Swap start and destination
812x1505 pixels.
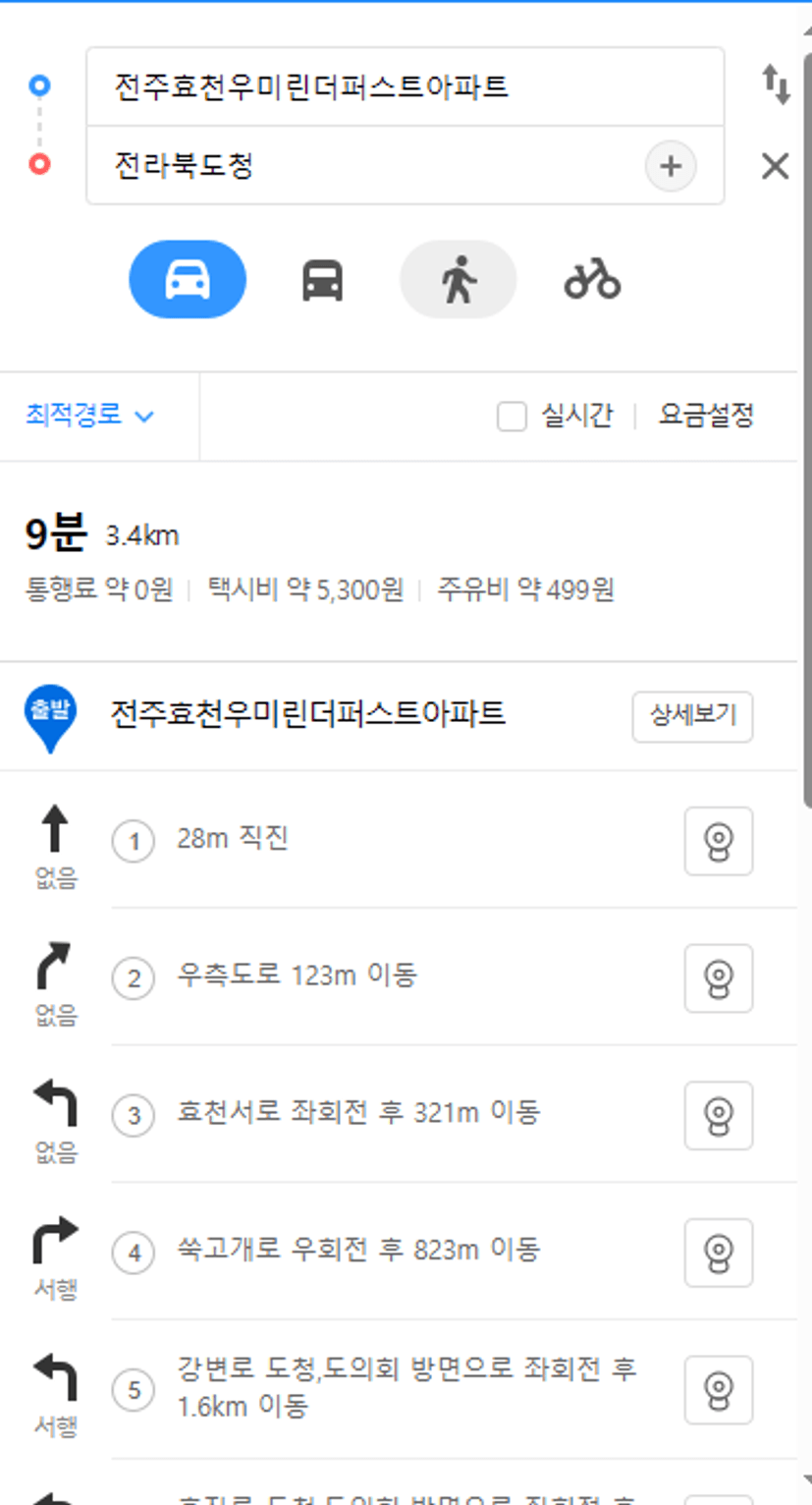coord(776,84)
